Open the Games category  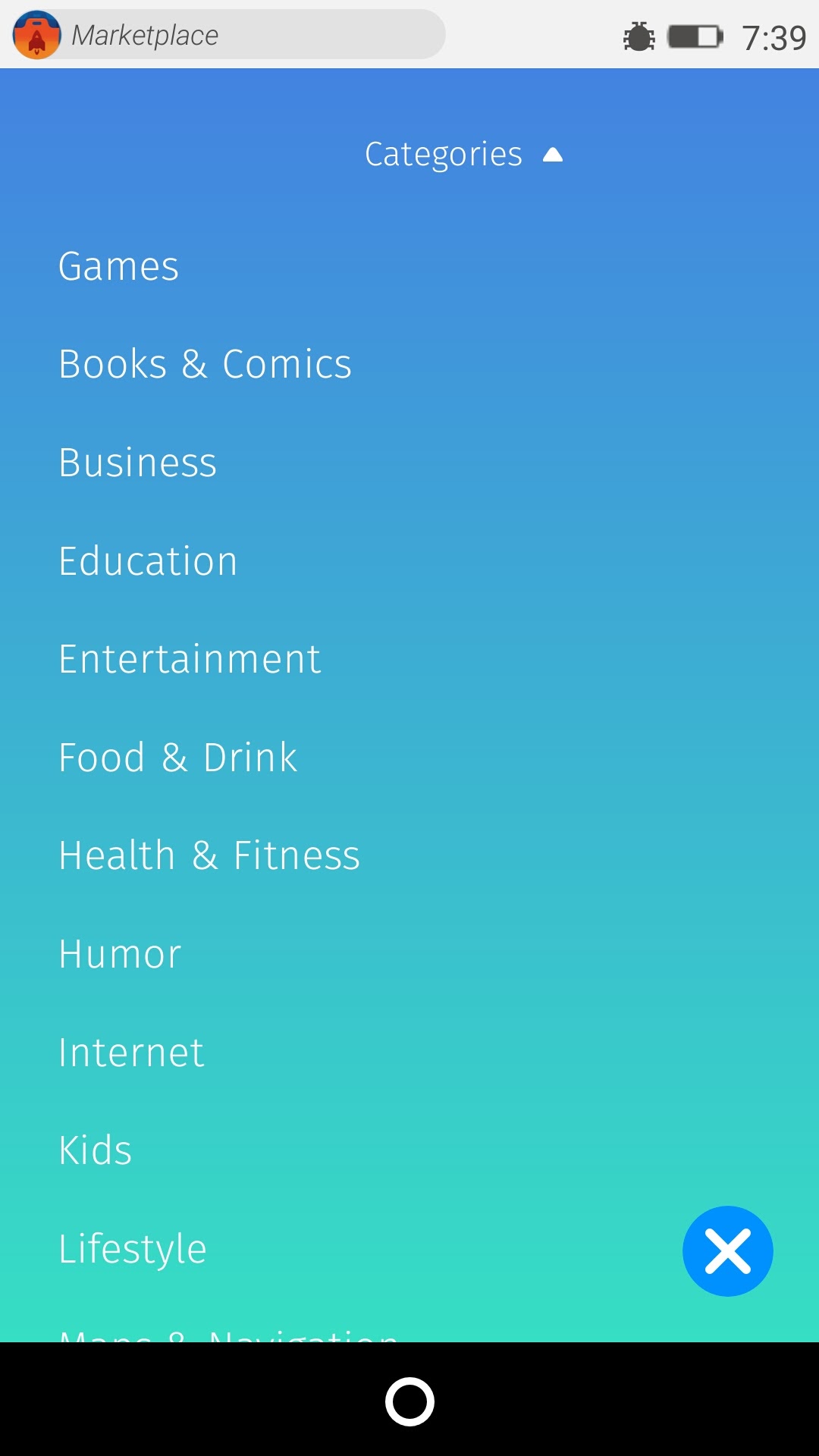[x=119, y=267]
